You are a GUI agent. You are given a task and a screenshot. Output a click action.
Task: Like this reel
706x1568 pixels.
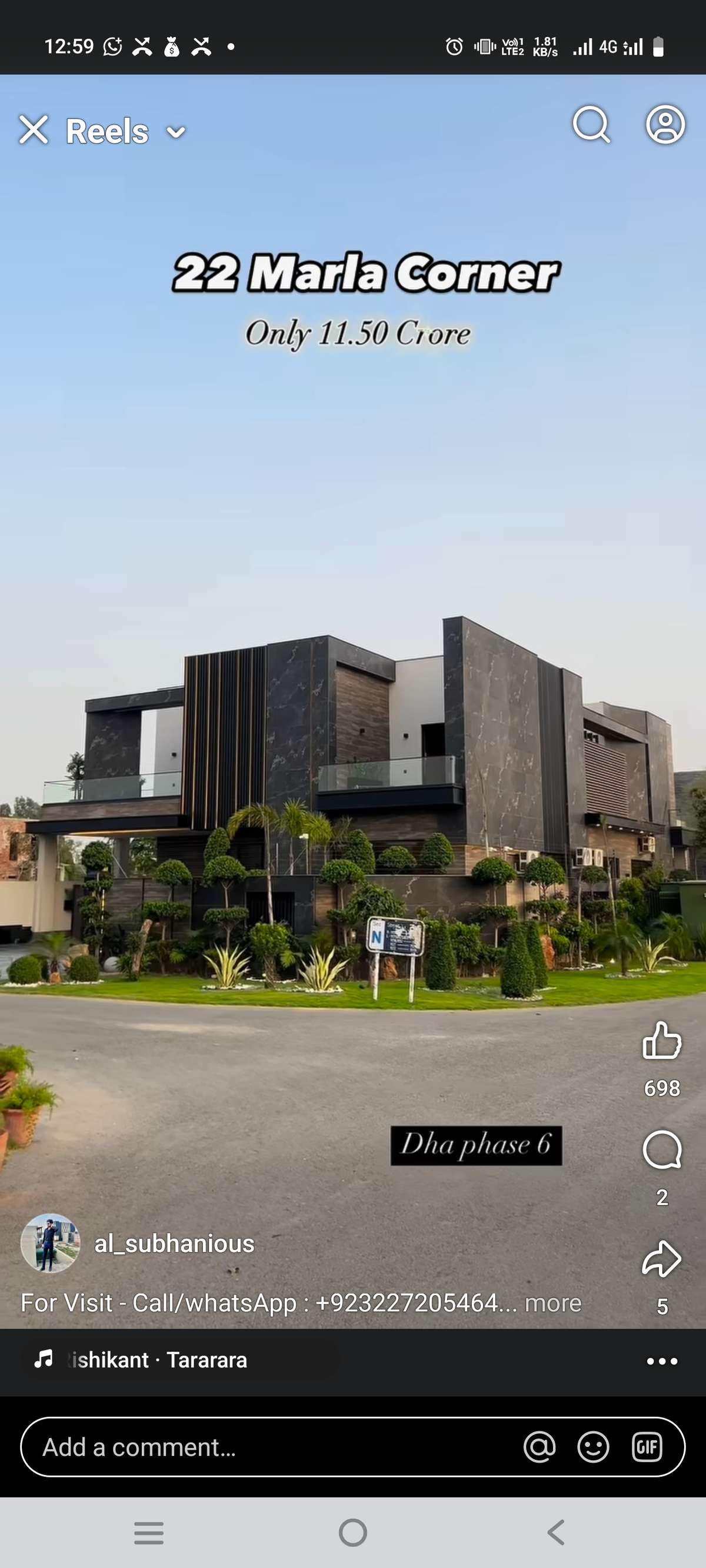click(661, 1040)
